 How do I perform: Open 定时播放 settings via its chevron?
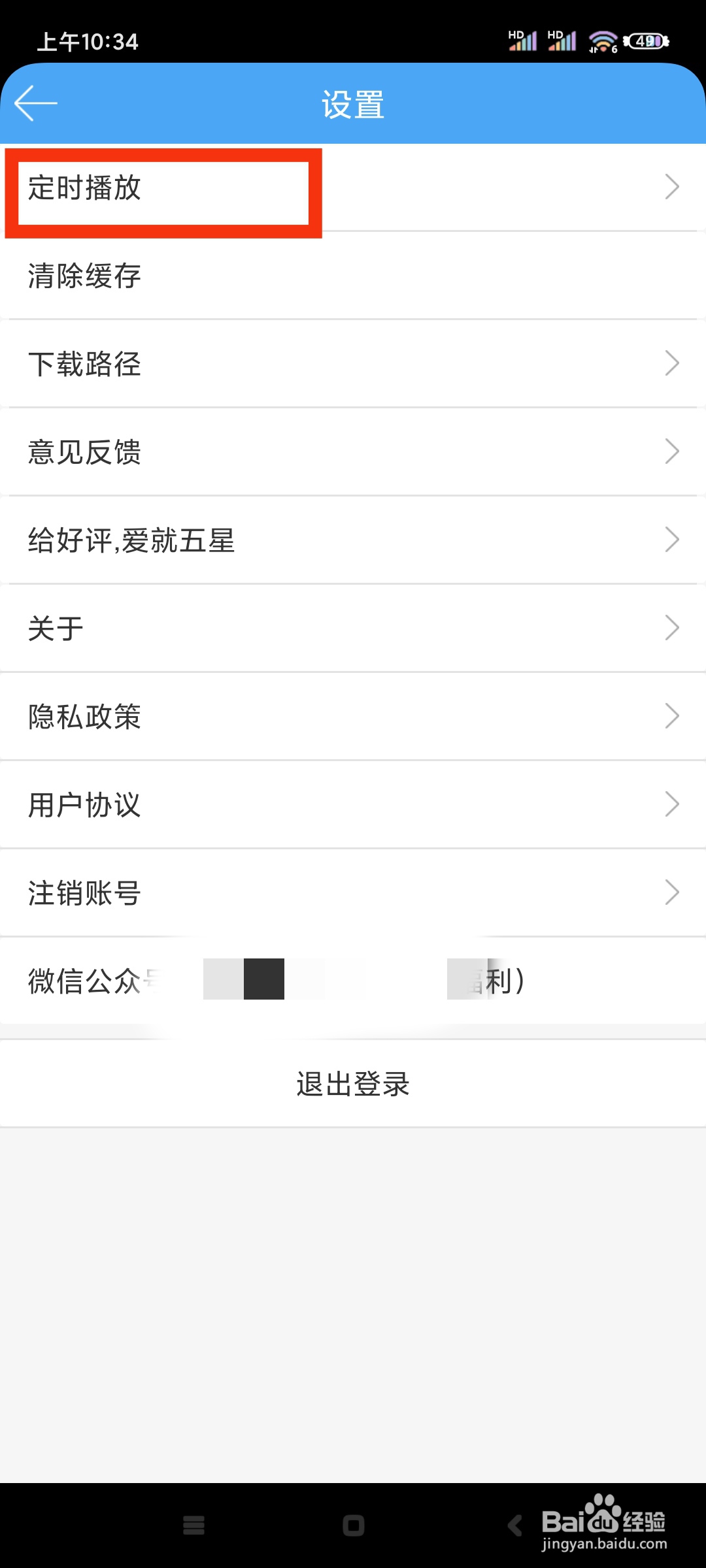(x=672, y=188)
